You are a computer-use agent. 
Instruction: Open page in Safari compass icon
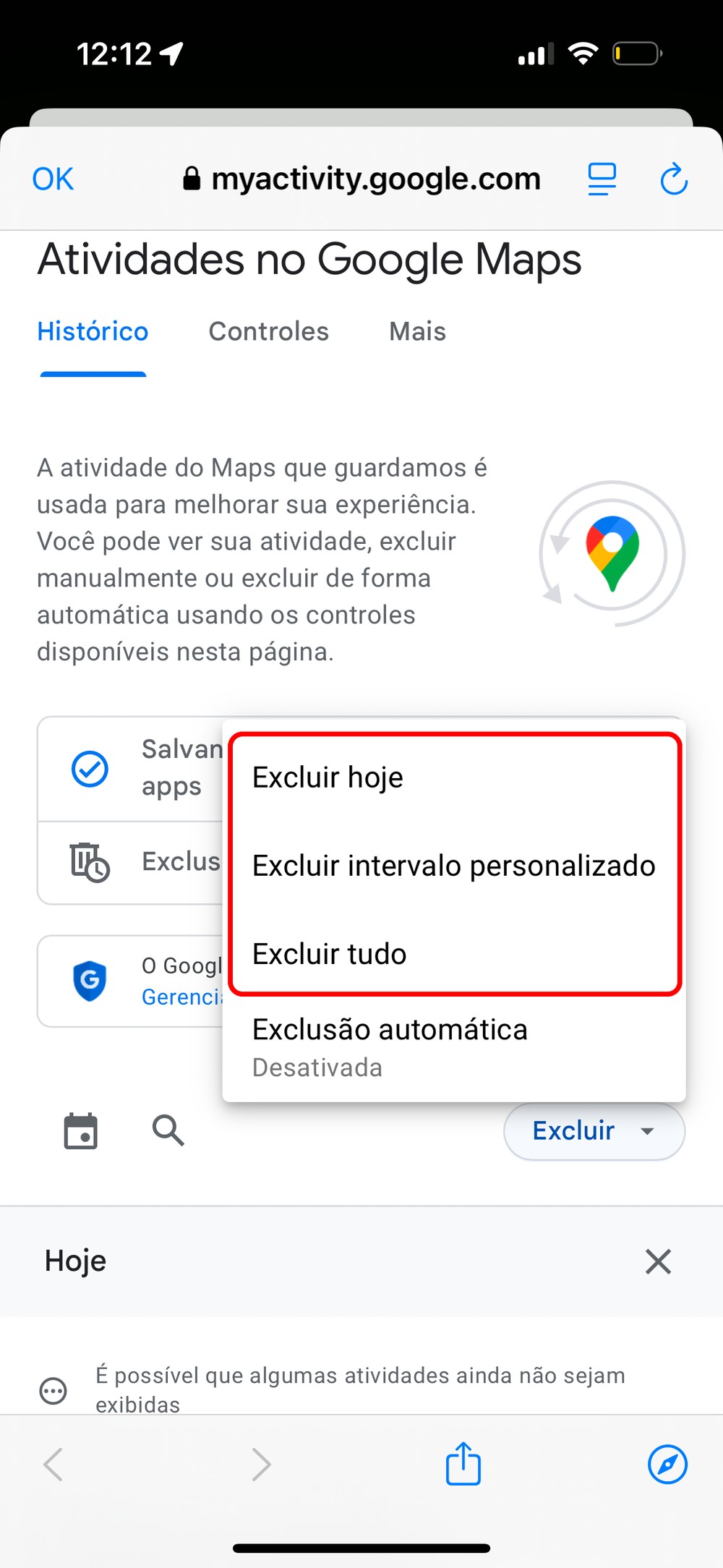pos(667,1464)
